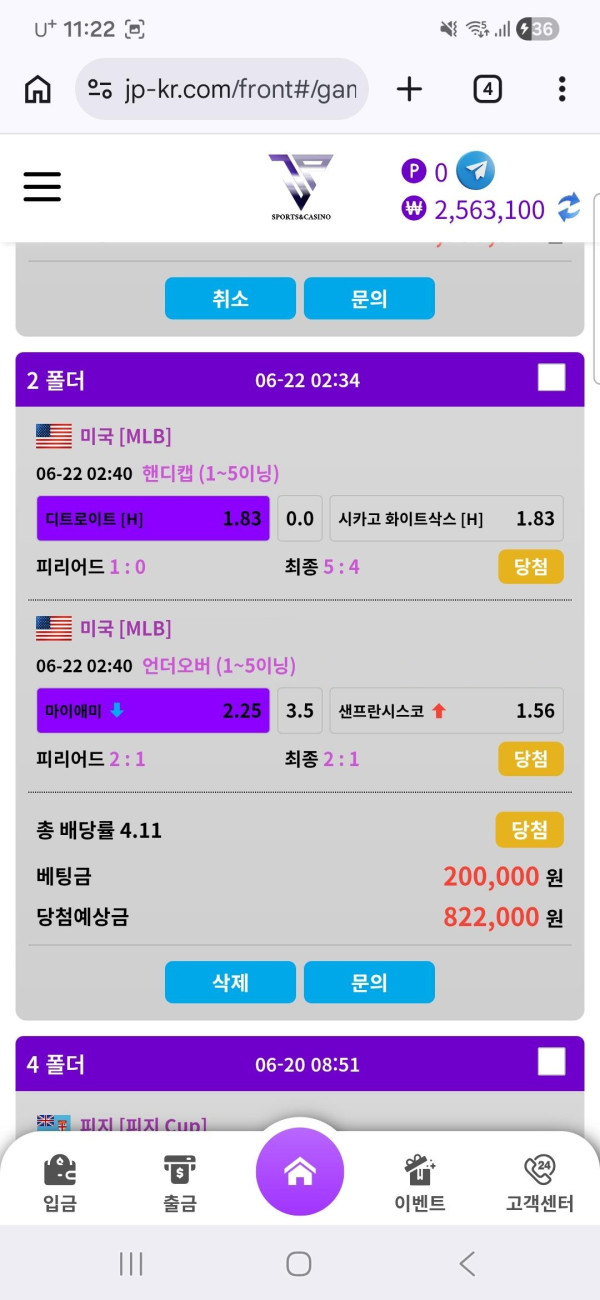Open the 고객센터 tab
The image size is (600, 1300).
pyautogui.click(x=540, y=1184)
